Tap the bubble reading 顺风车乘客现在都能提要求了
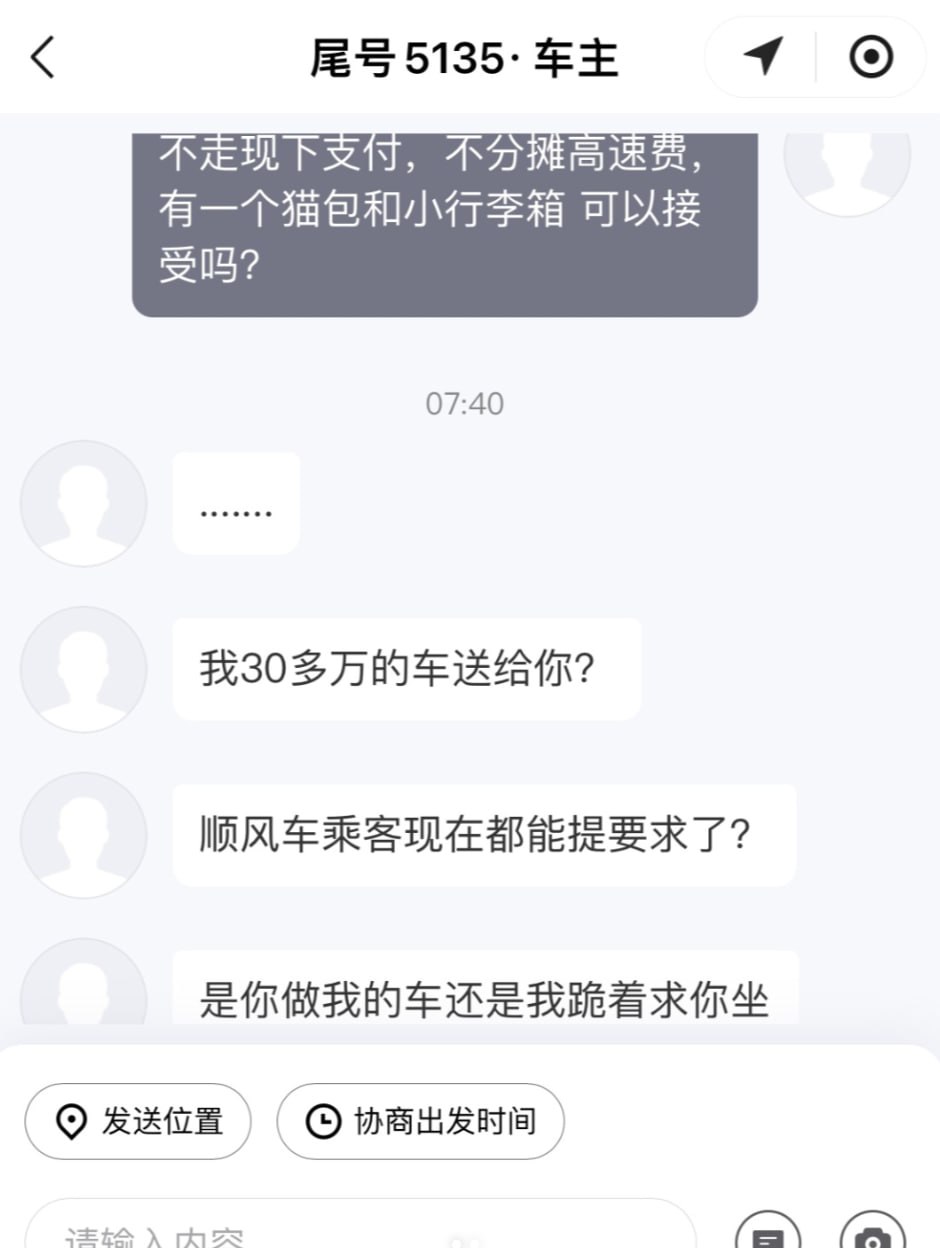Screen dimensions: 940x1248 tap(484, 835)
